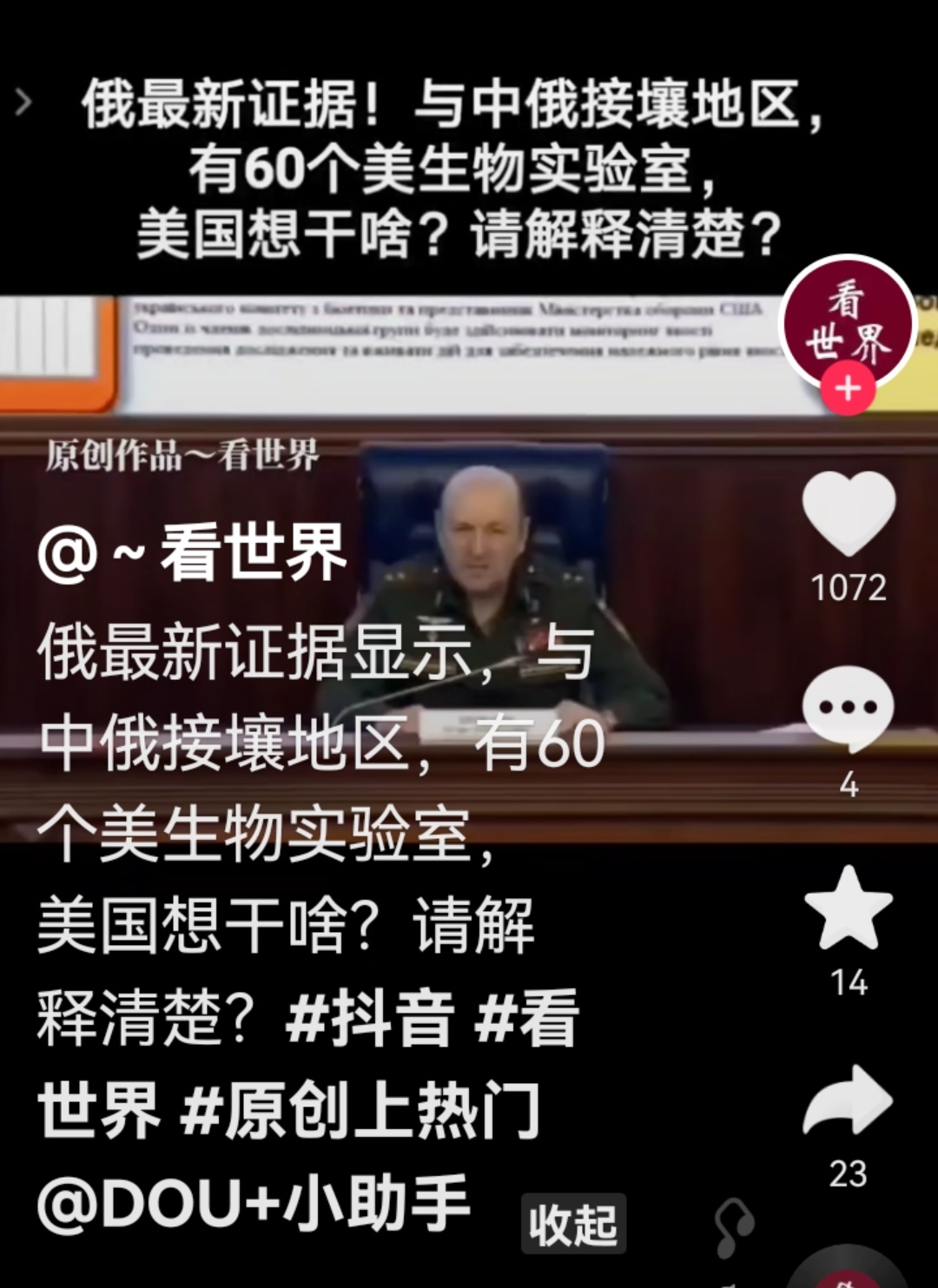
Task: Open the @DOU+小助手 mention
Action: tap(254, 1204)
